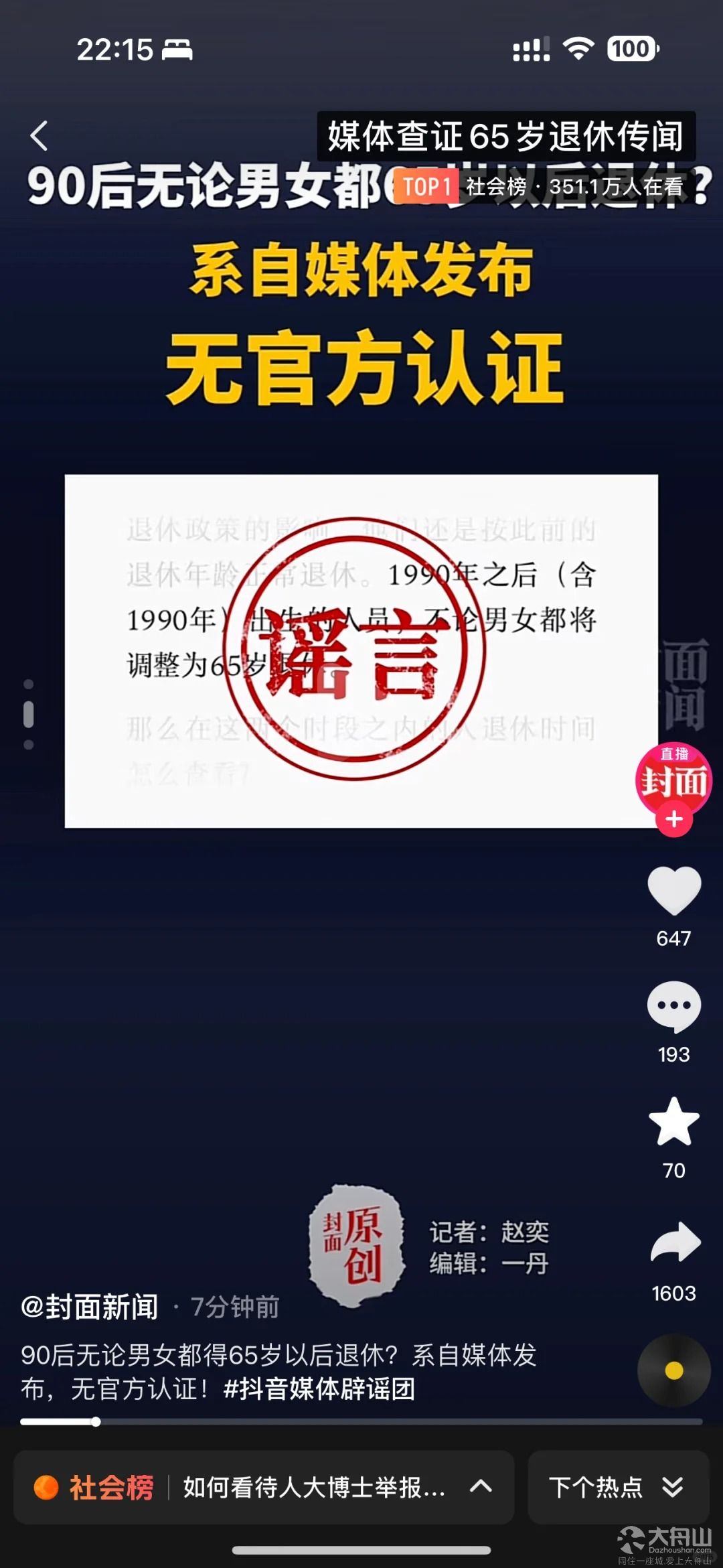This screenshot has width=723, height=1568.
Task: Go back with the top-left arrow
Action: [39, 136]
